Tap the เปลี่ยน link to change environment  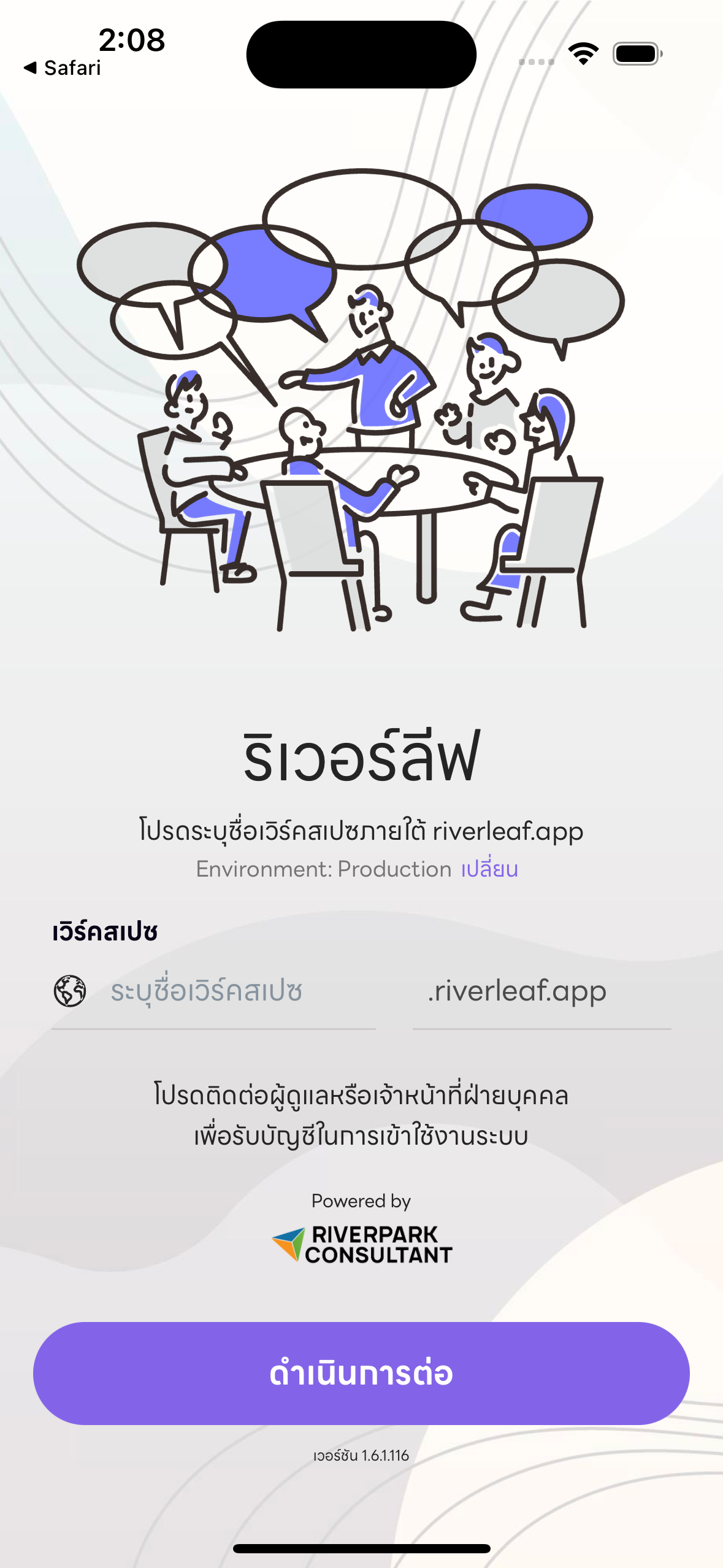pos(489,869)
